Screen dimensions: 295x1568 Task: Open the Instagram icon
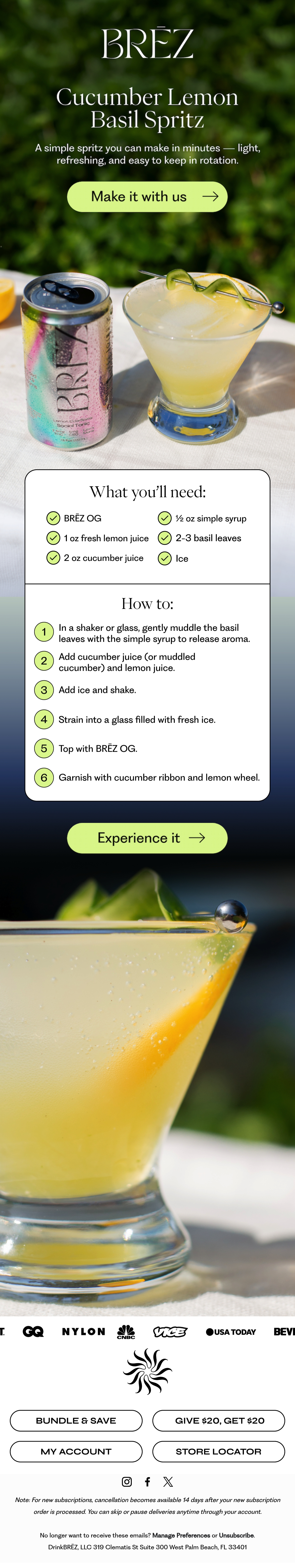(x=127, y=1482)
